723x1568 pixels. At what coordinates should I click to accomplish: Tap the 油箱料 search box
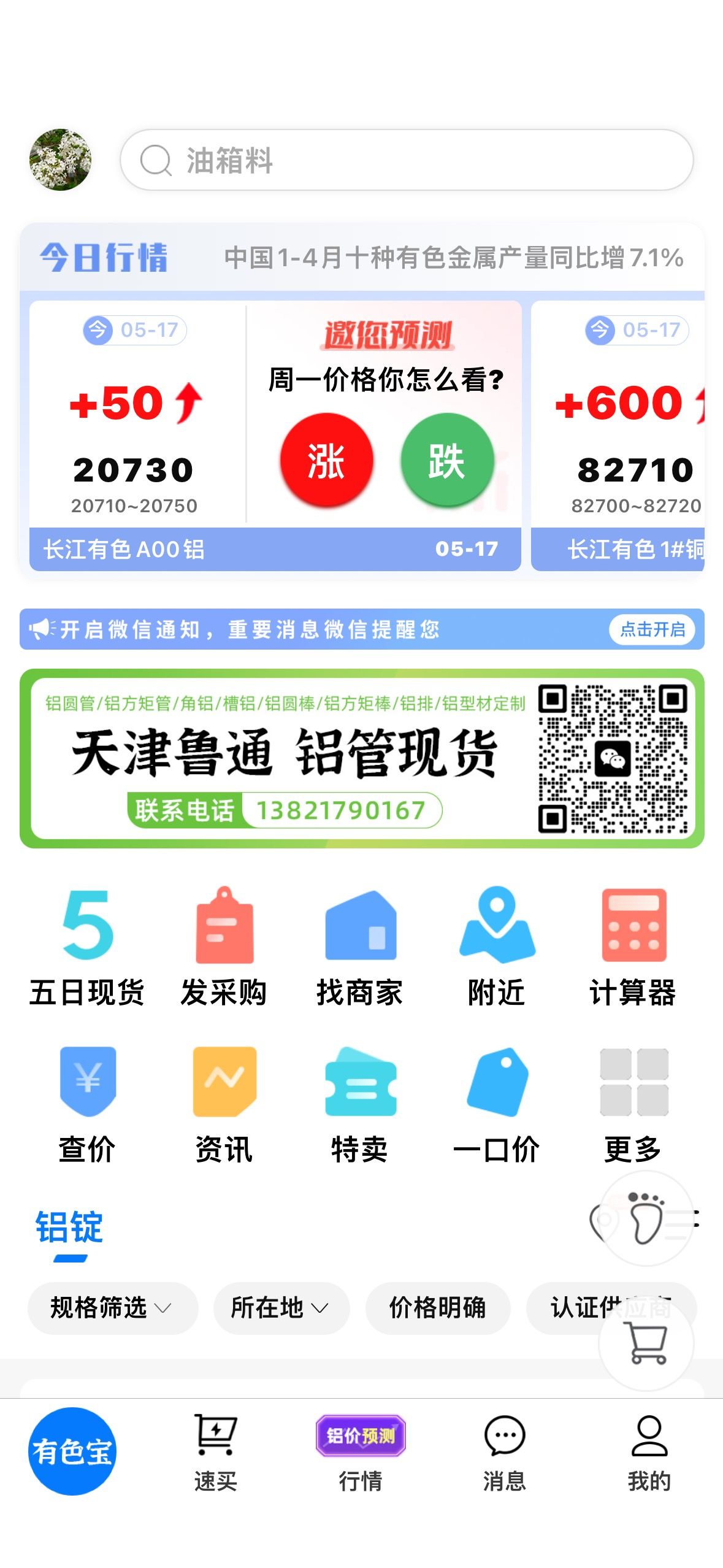tap(407, 159)
